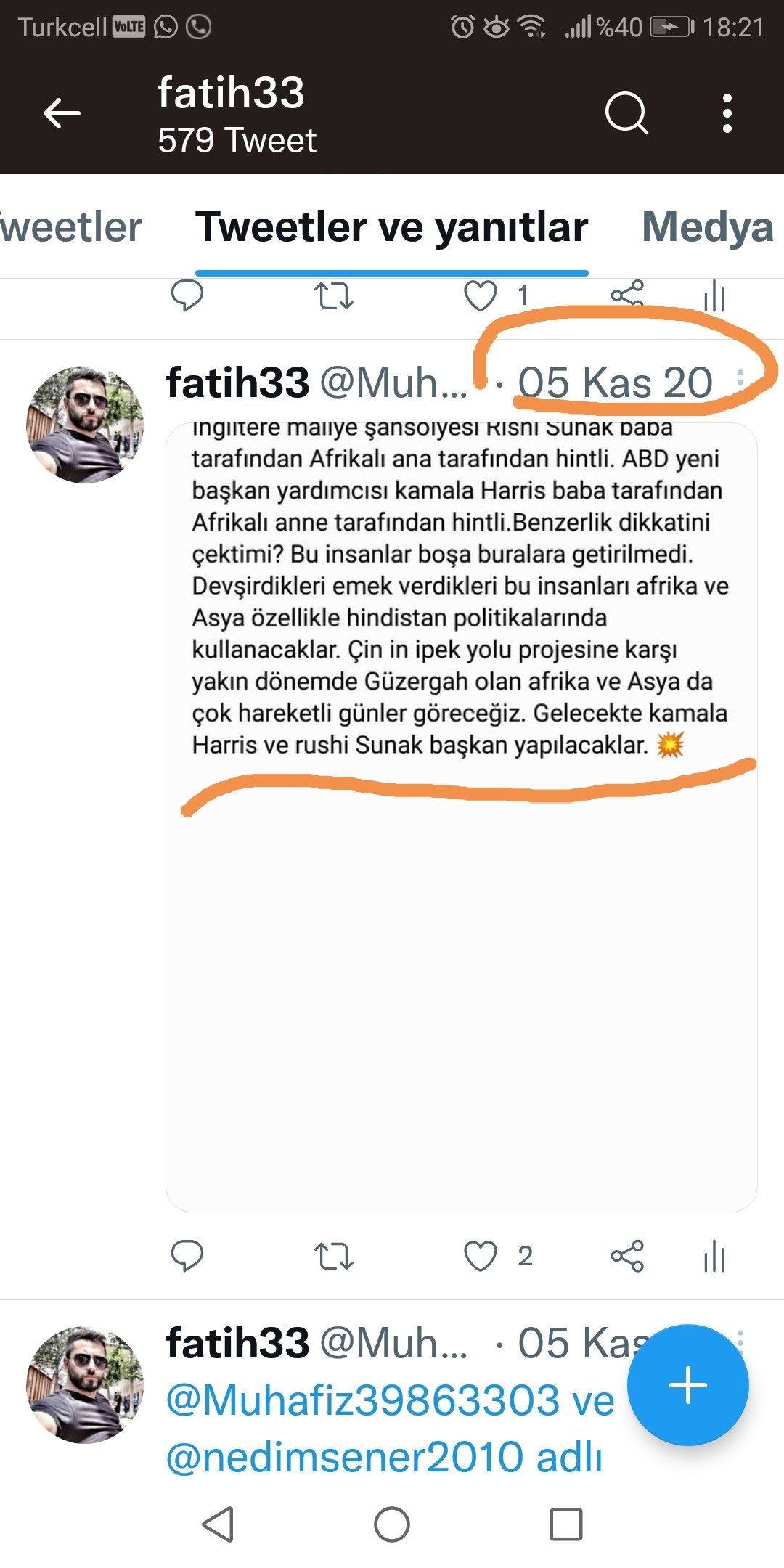
Task: Switch to the Medya tab
Action: pos(707,226)
